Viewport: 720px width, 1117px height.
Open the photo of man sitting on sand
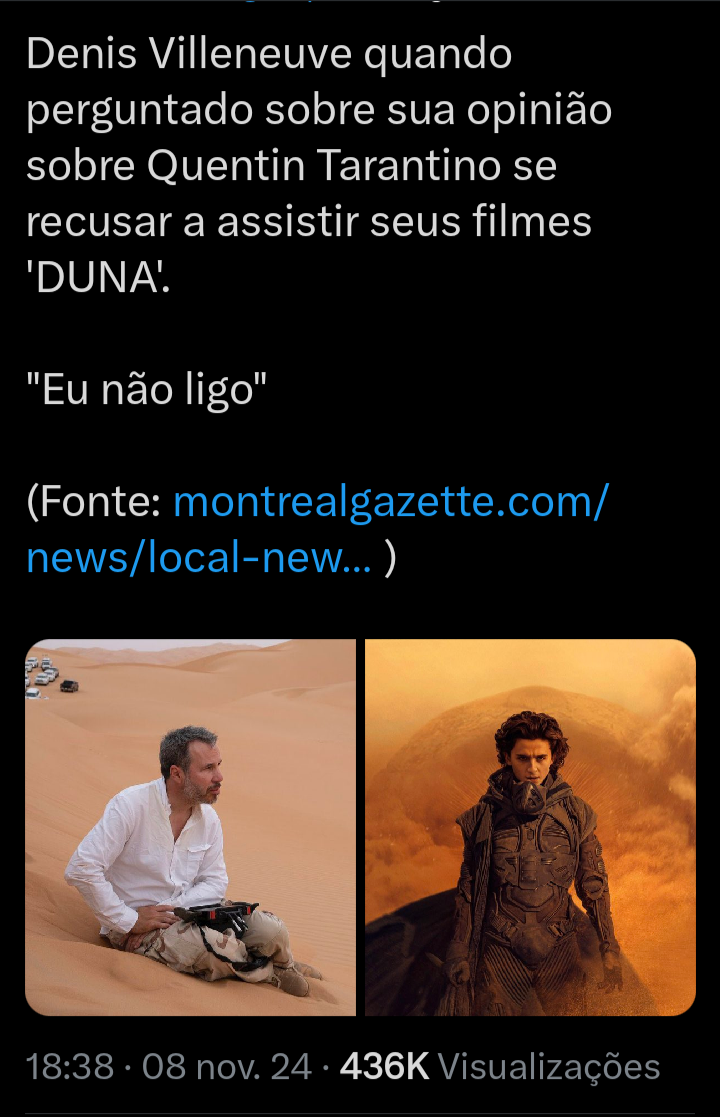tap(190, 827)
